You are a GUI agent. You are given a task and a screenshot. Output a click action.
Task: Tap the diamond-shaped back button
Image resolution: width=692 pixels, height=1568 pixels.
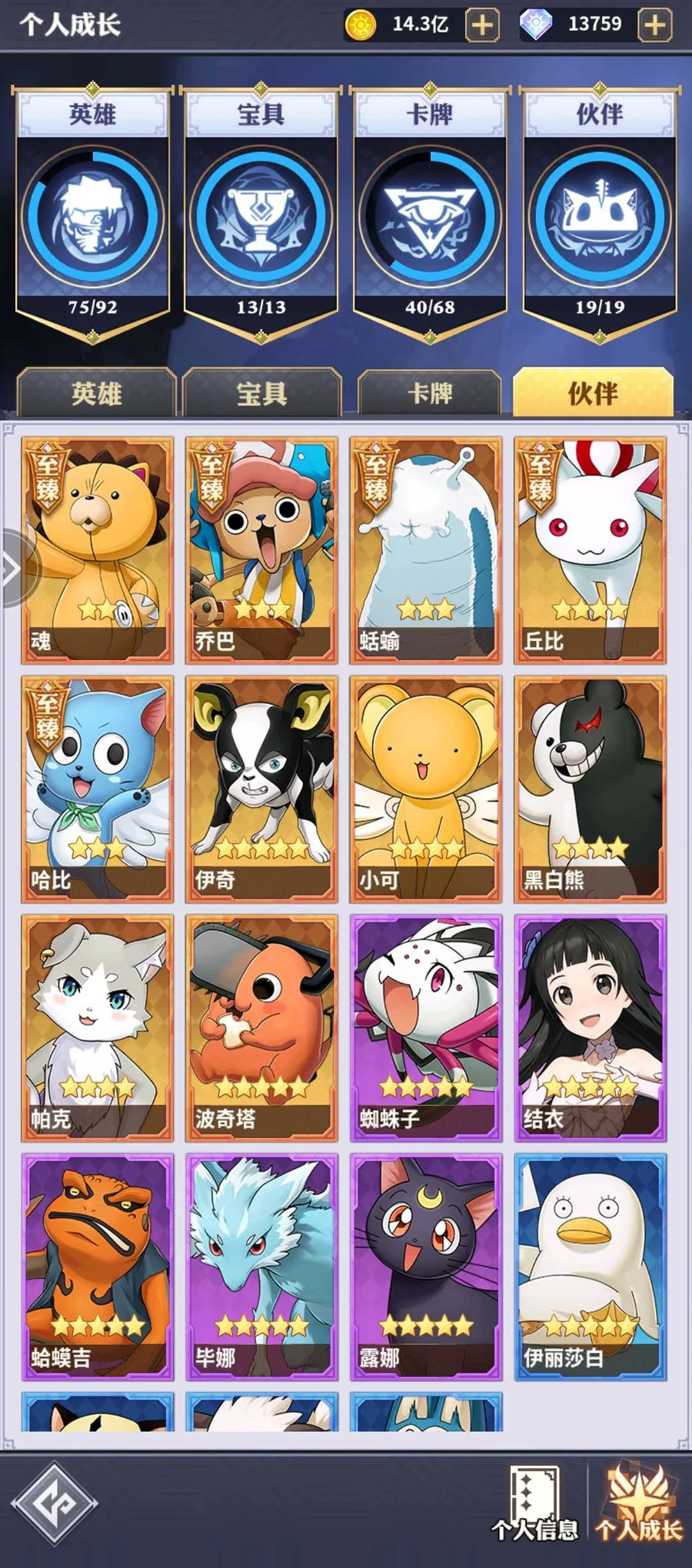pyautogui.click(x=54, y=1503)
